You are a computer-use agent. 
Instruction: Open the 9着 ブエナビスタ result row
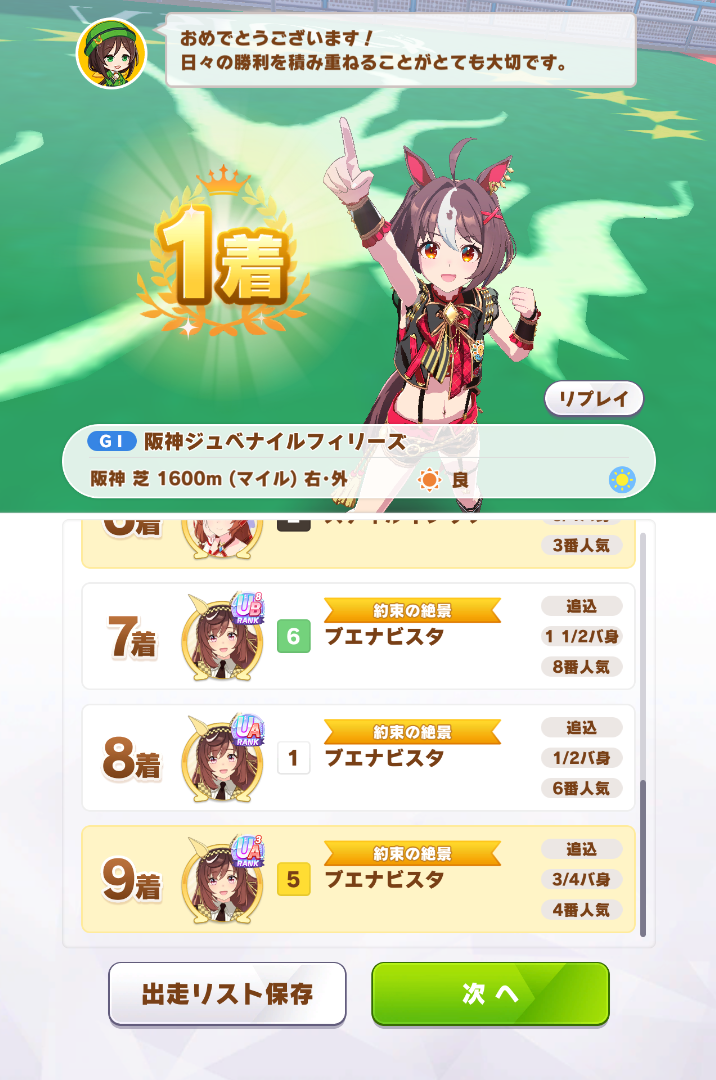358,880
